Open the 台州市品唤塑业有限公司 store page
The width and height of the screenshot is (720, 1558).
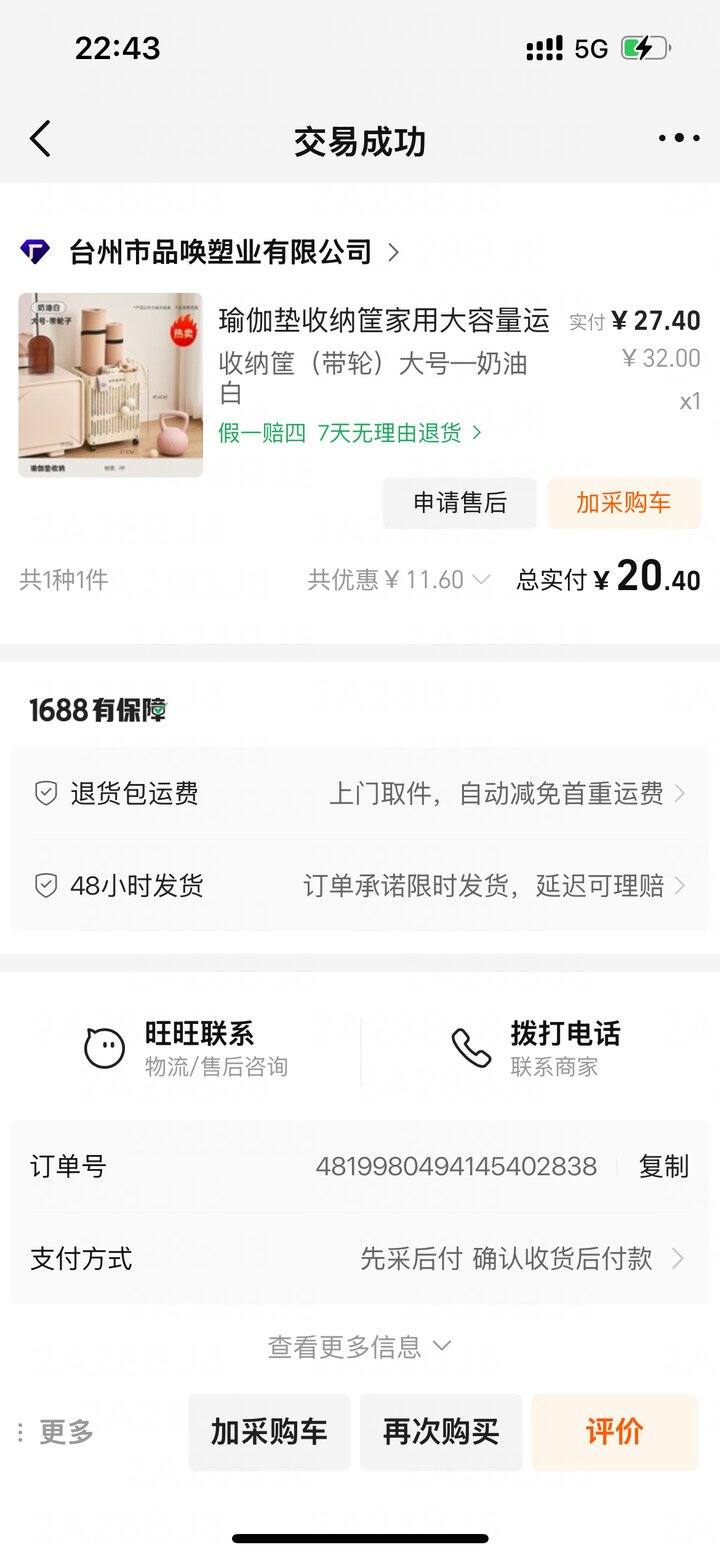click(220, 252)
